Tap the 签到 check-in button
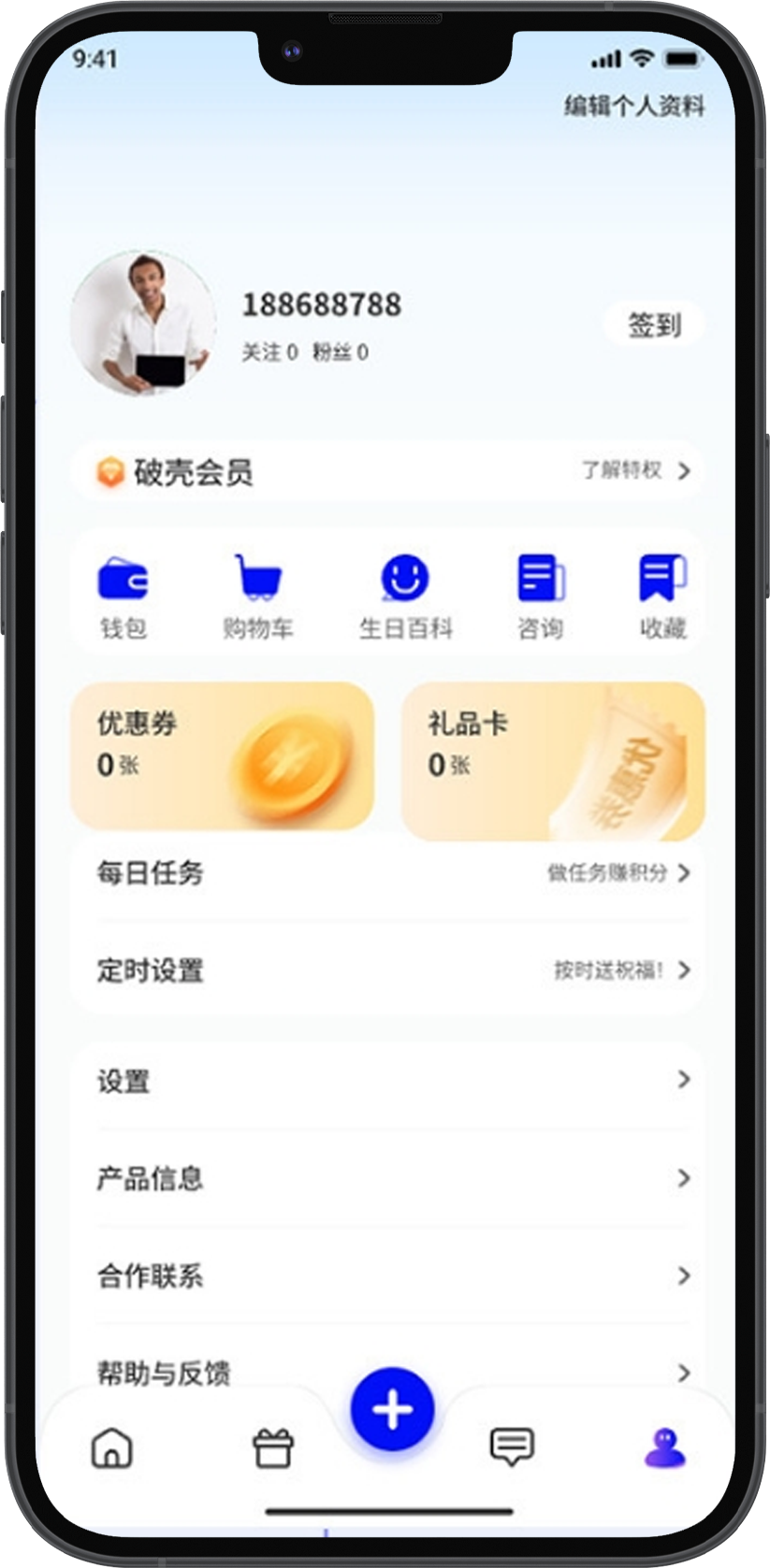The width and height of the screenshot is (770, 1568). (653, 324)
